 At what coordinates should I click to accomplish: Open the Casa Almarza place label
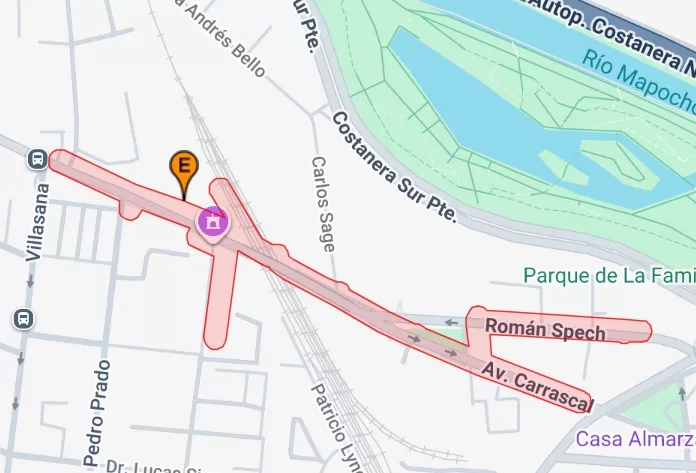point(634,439)
